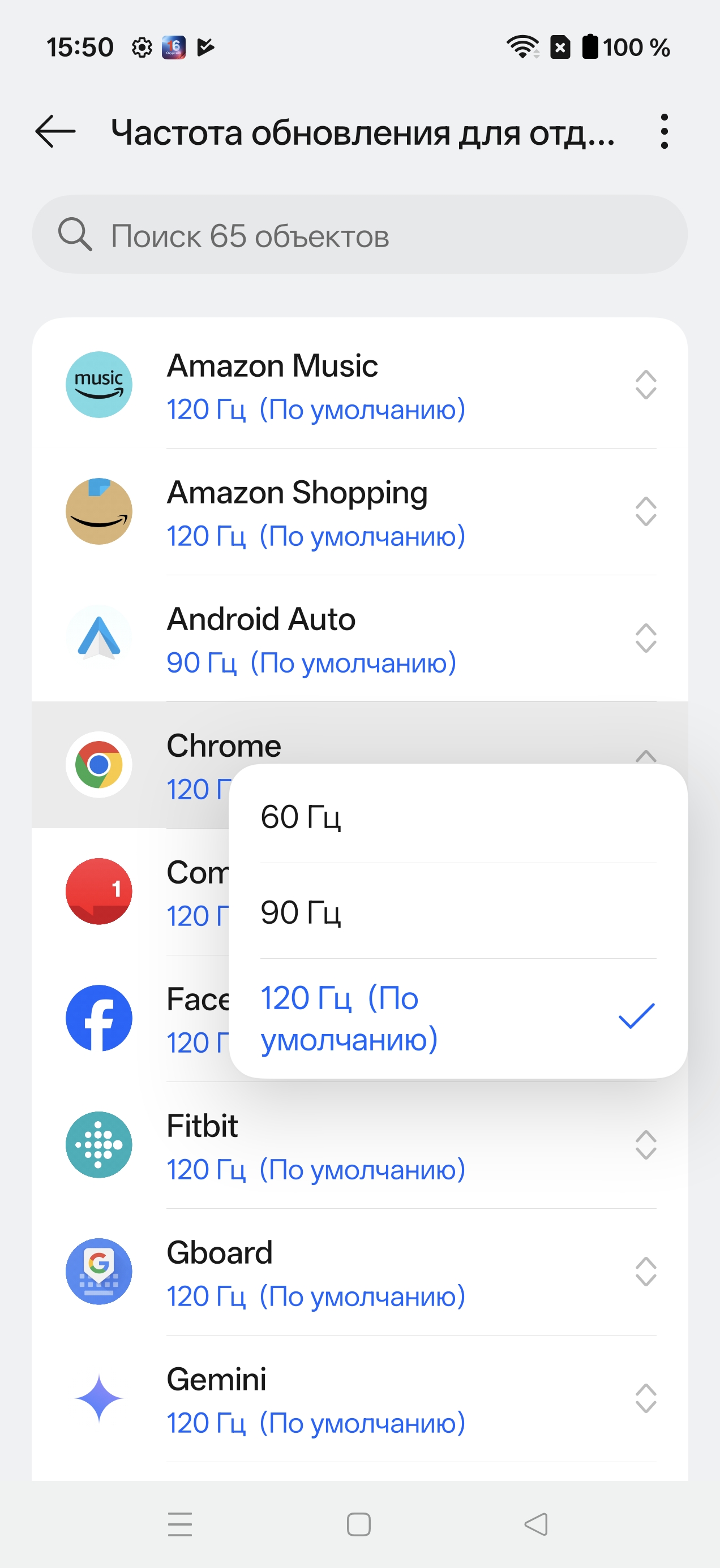Go back using the arrow icon
Screen dimensions: 720x1568
pos(55,131)
